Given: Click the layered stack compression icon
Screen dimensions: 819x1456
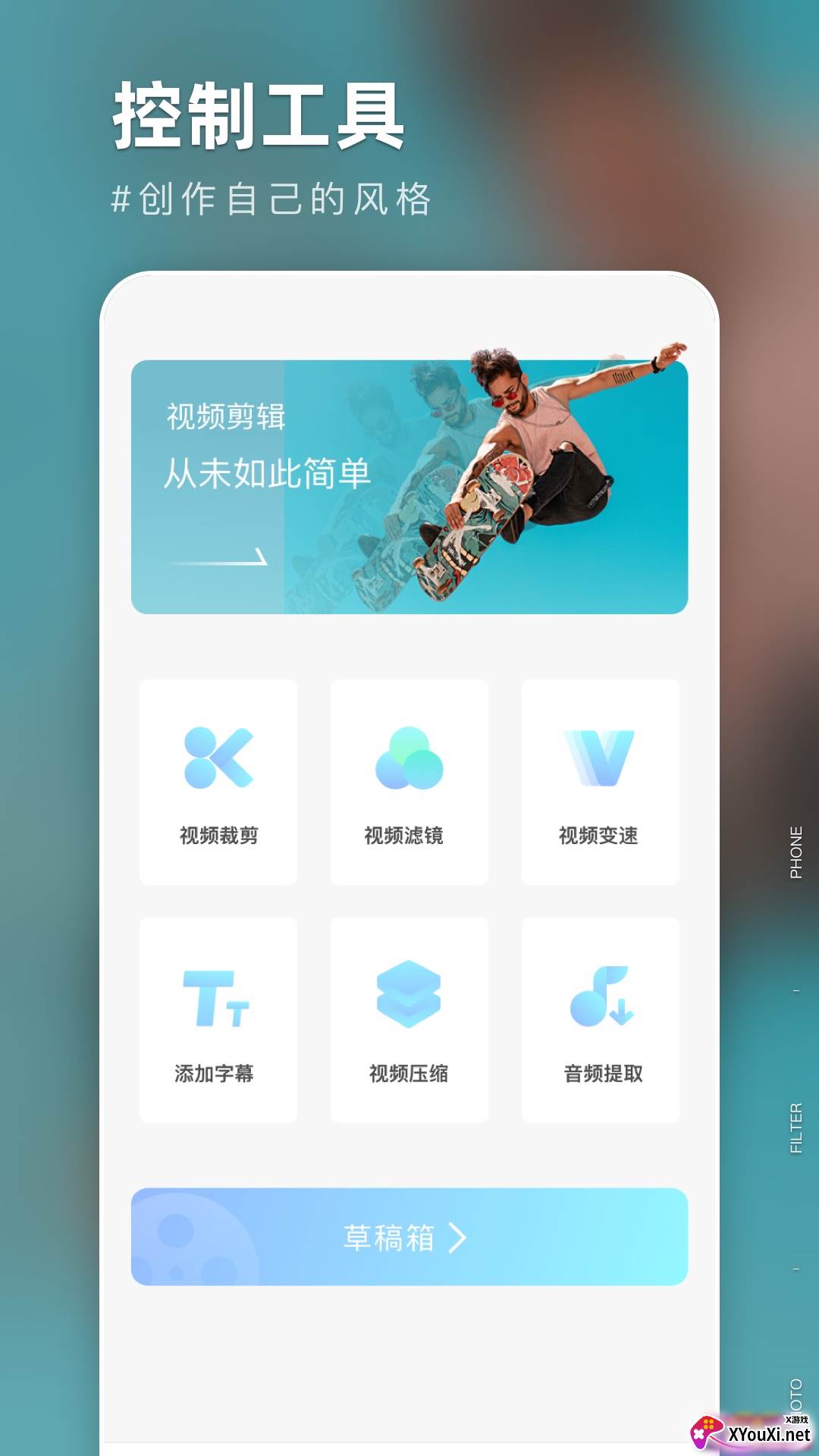Looking at the screenshot, I should coord(409,995).
